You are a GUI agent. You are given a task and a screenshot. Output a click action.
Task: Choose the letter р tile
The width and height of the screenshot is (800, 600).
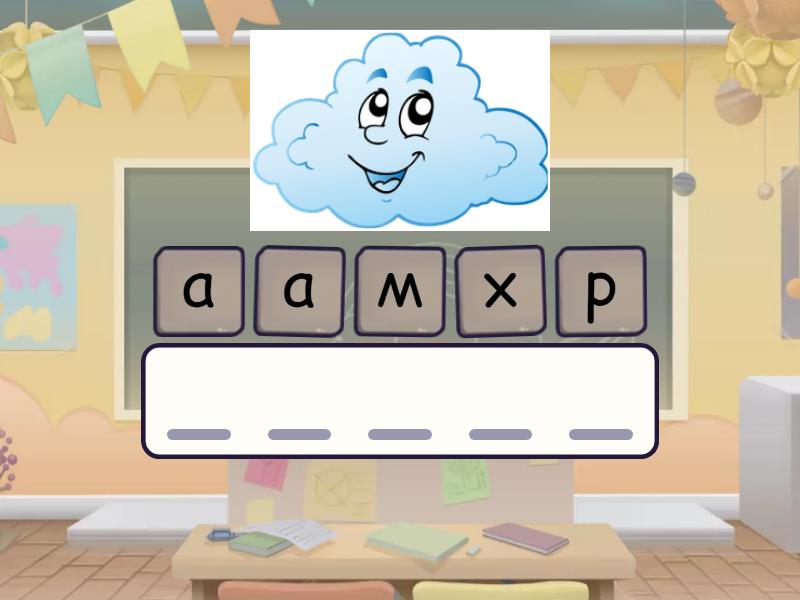(600, 290)
